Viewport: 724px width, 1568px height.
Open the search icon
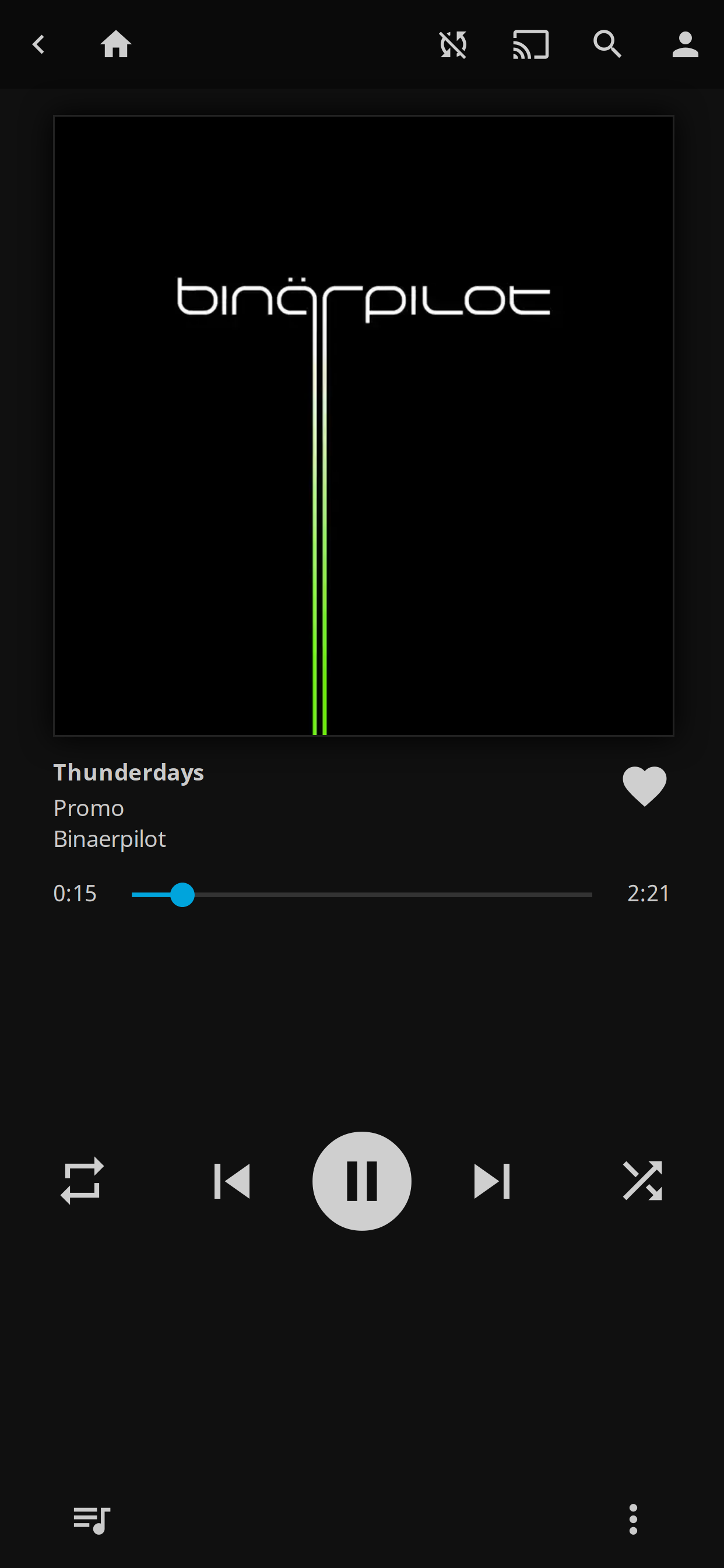[607, 44]
